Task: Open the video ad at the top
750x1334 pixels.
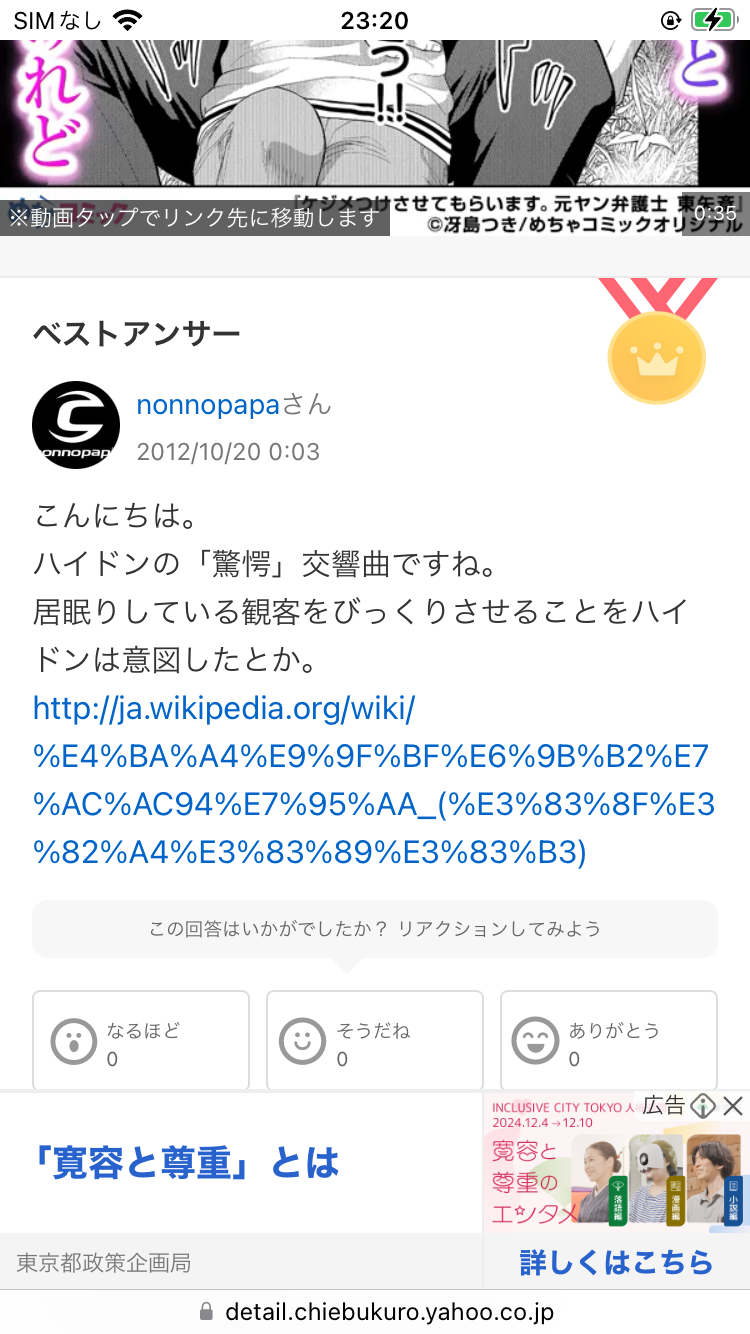Action: click(375, 138)
